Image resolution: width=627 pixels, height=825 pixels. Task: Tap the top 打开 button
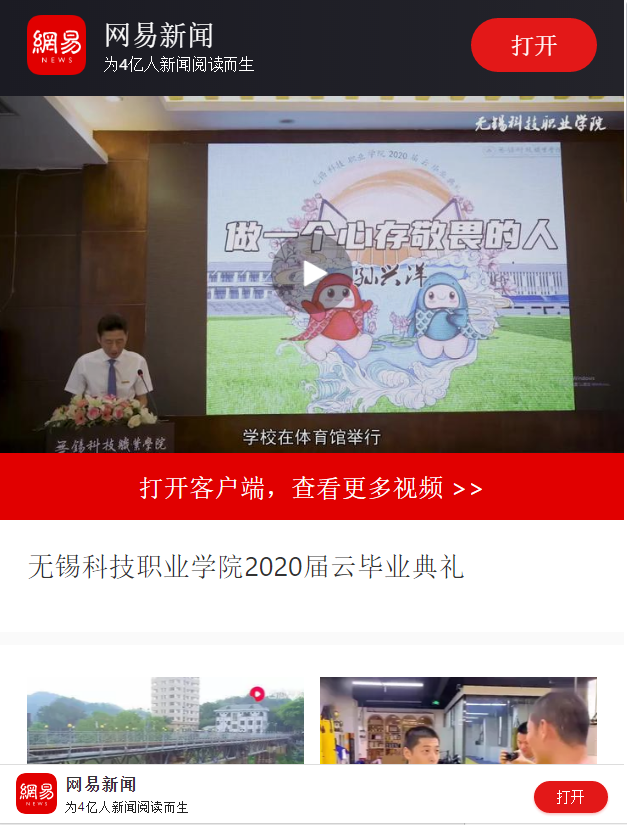(x=533, y=45)
